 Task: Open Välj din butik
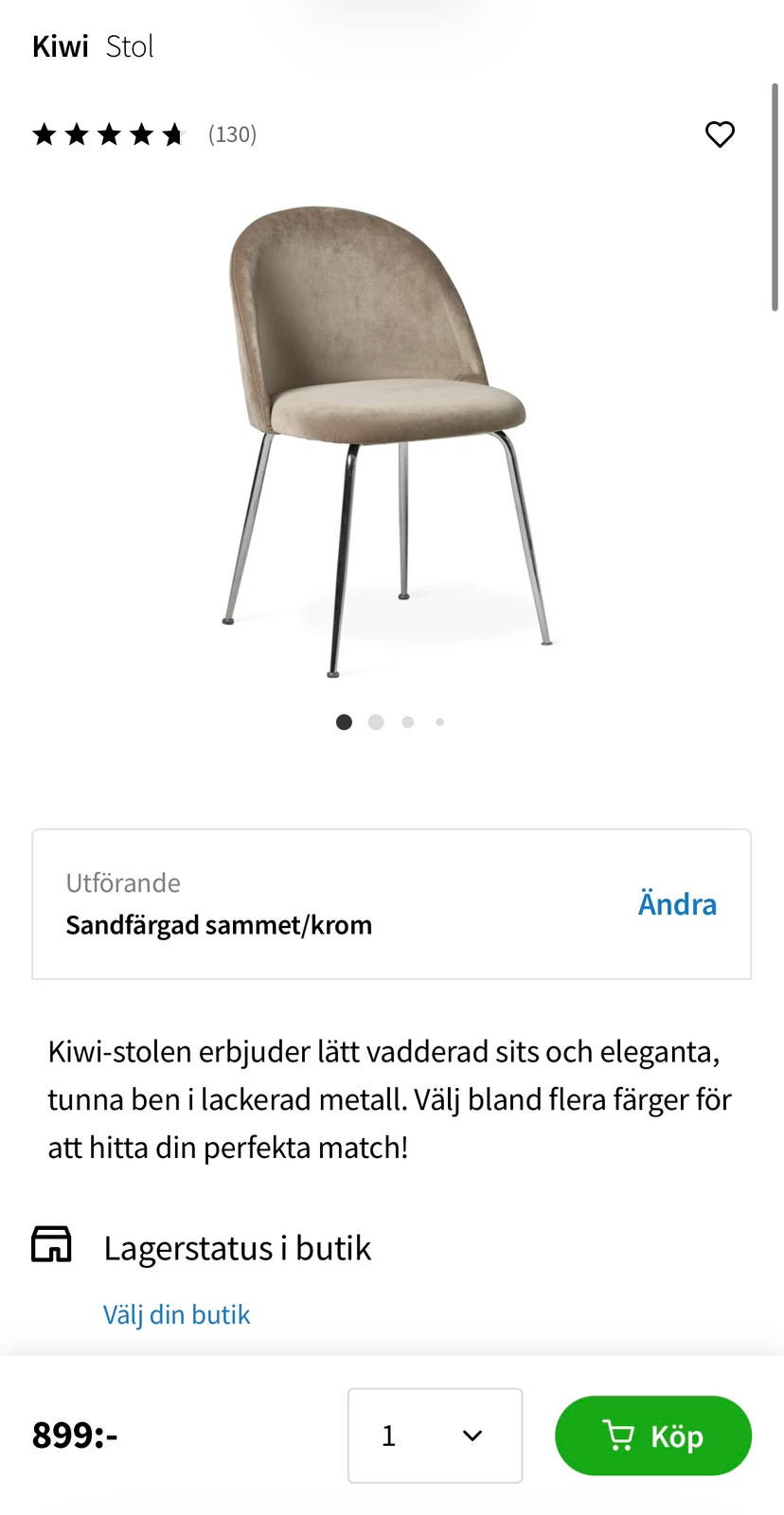(176, 1314)
